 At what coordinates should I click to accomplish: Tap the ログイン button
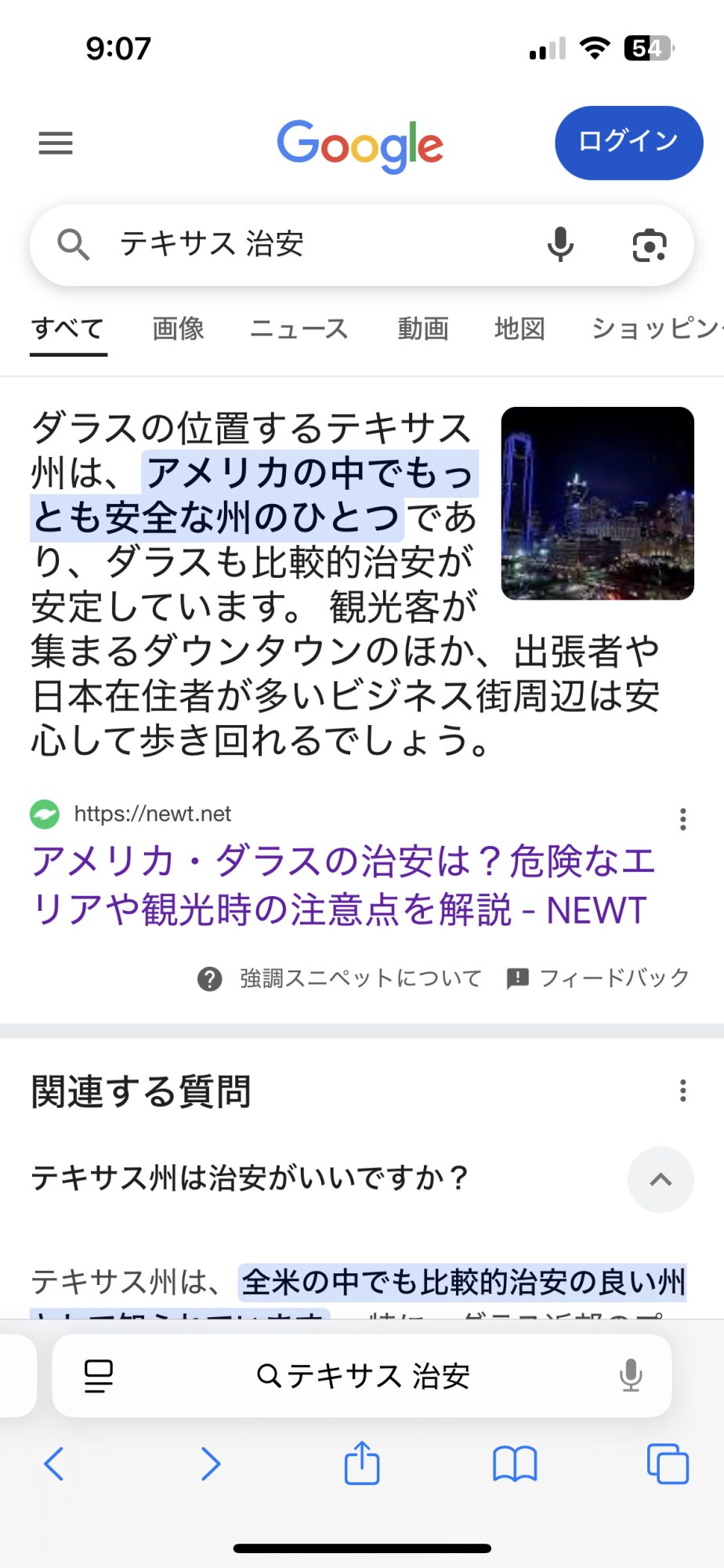628,143
